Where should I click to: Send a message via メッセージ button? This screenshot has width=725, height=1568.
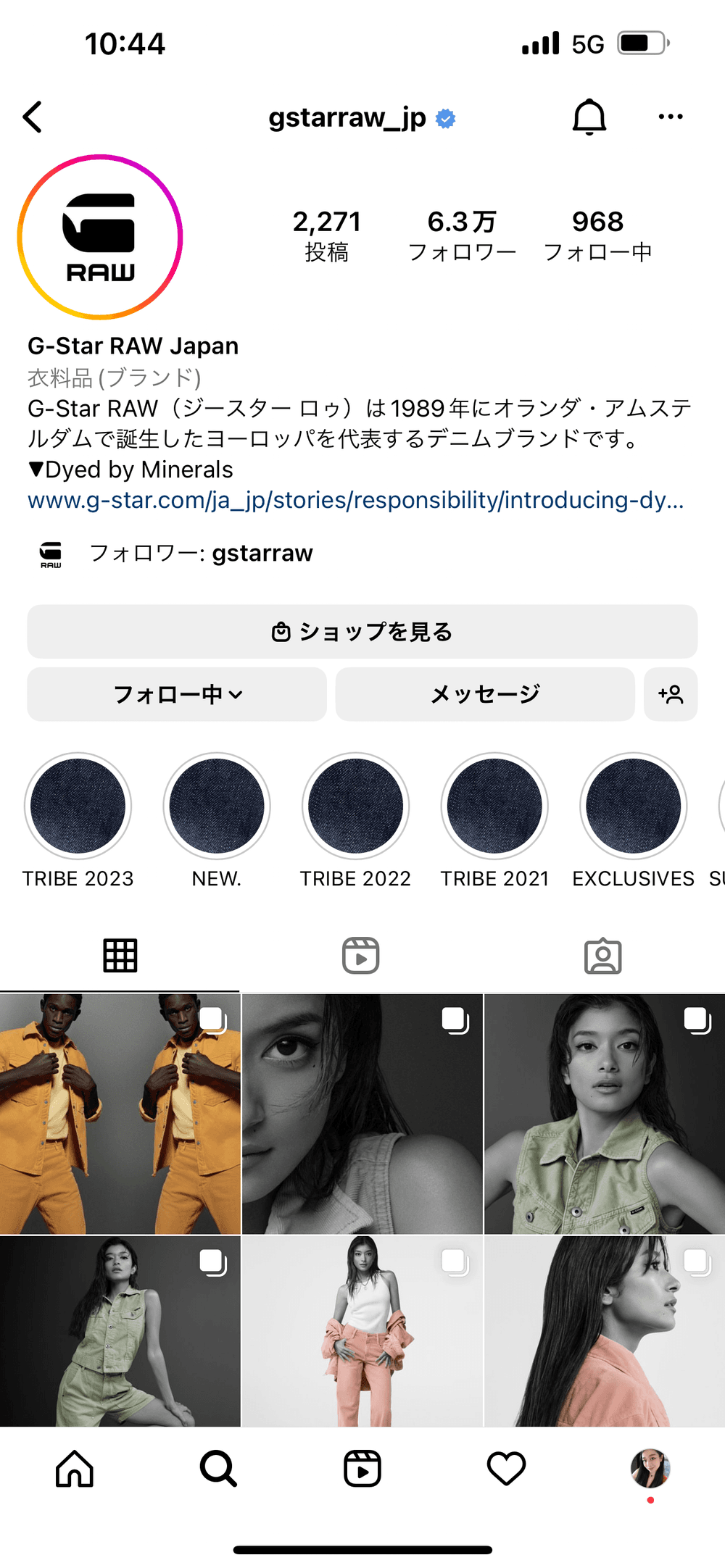(485, 694)
